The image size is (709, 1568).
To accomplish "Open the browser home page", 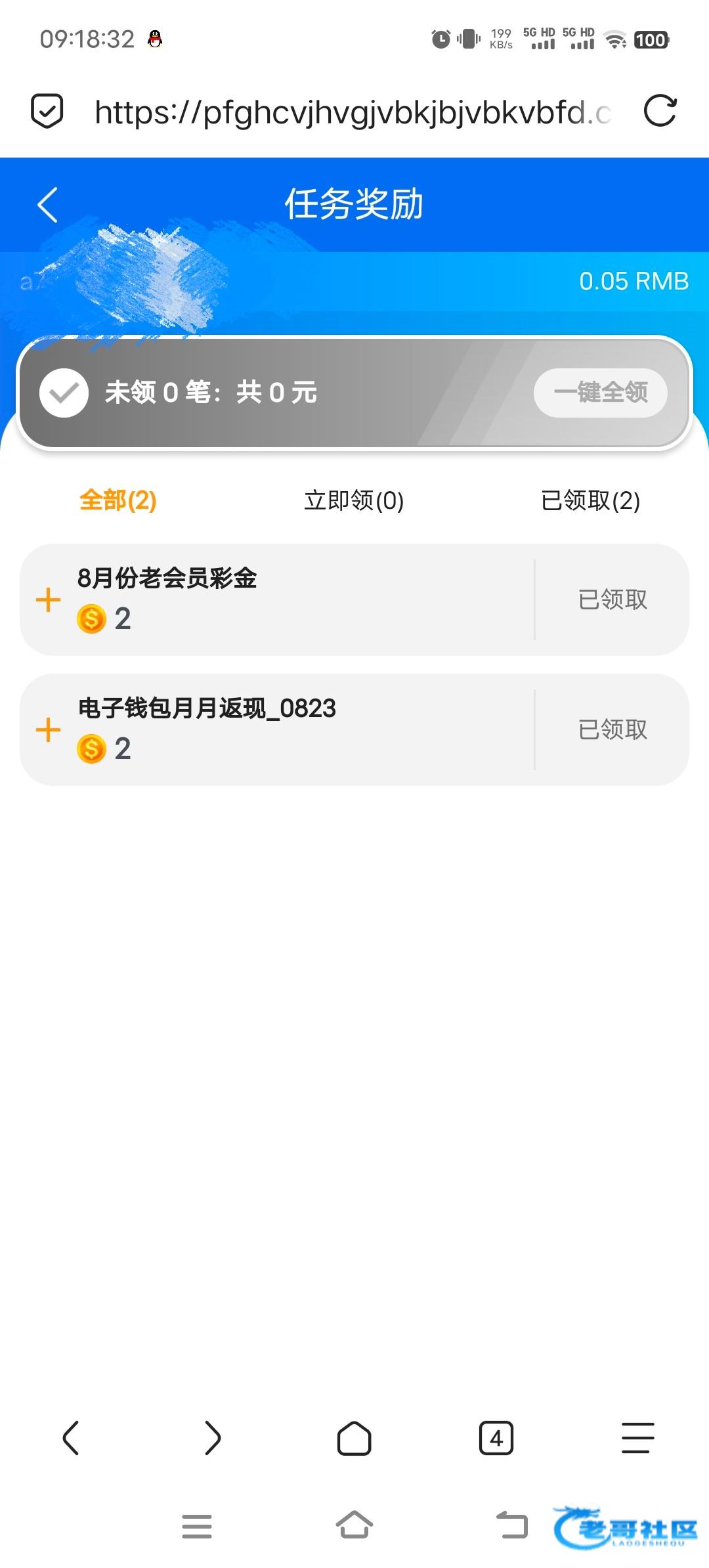I will click(354, 1439).
